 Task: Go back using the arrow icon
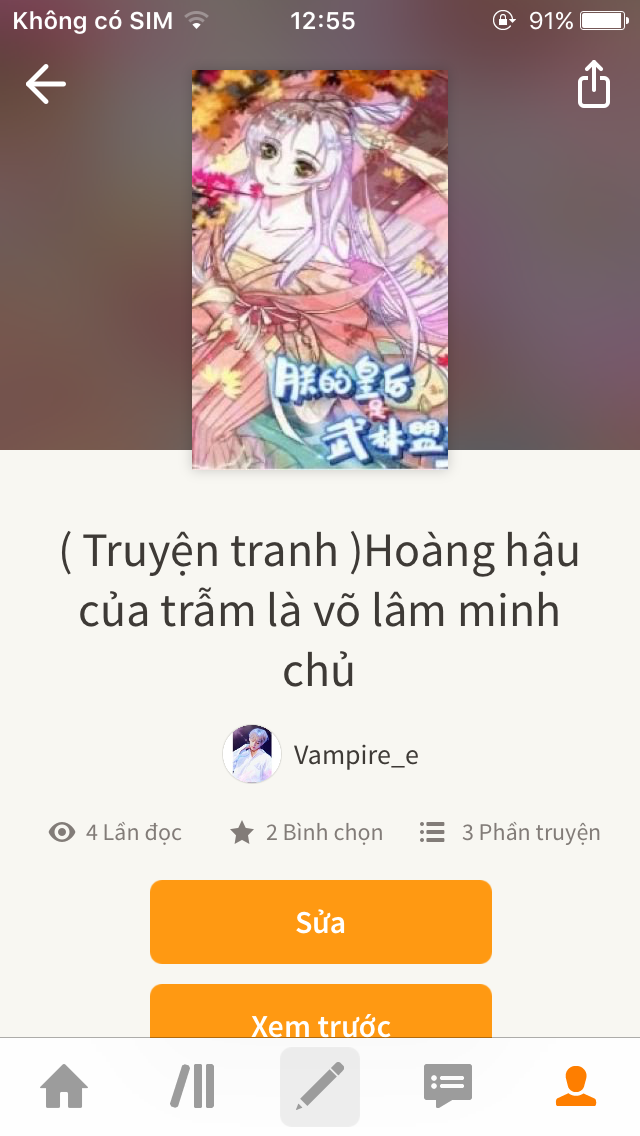(x=45, y=85)
